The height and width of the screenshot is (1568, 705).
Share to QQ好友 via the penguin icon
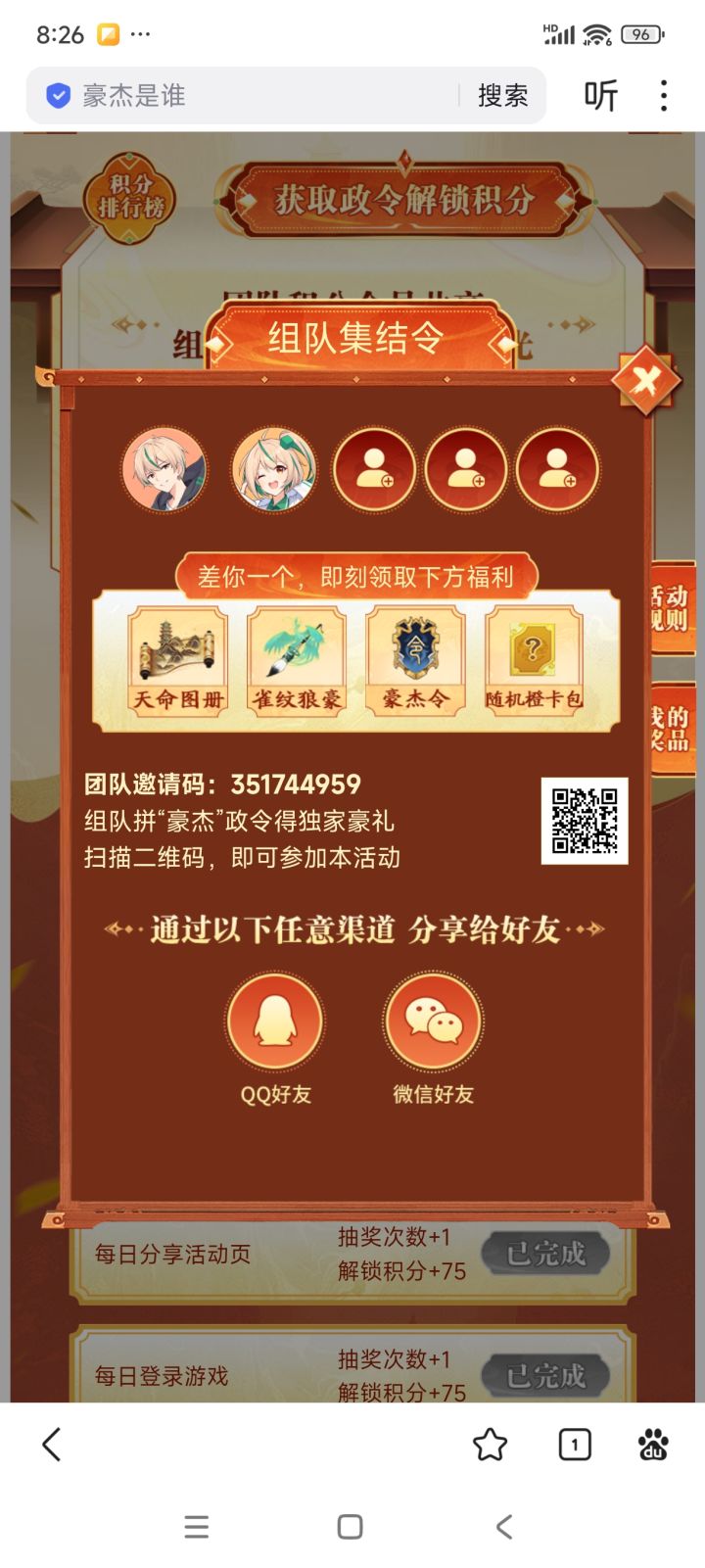pos(274,1021)
